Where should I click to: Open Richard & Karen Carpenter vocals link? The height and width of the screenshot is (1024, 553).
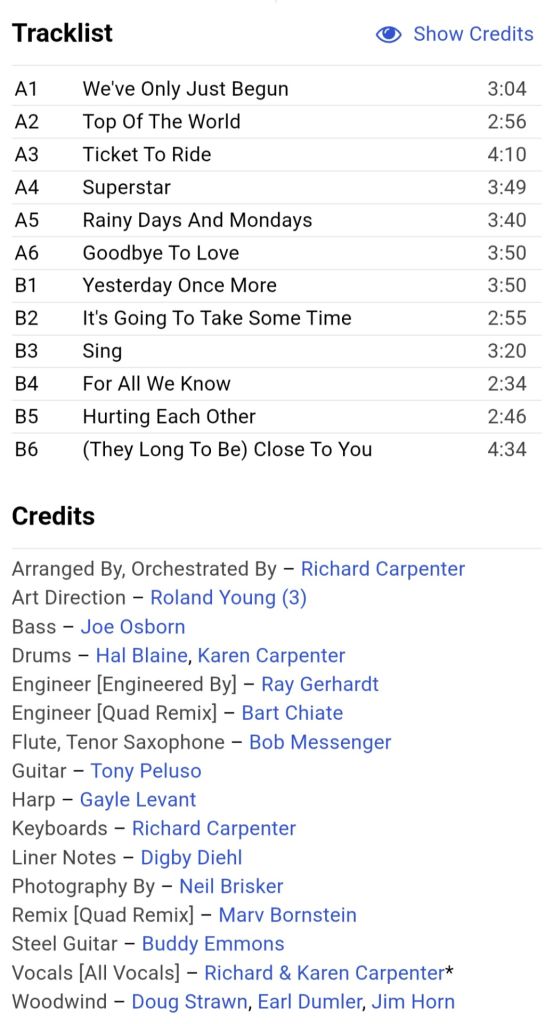(x=324, y=972)
